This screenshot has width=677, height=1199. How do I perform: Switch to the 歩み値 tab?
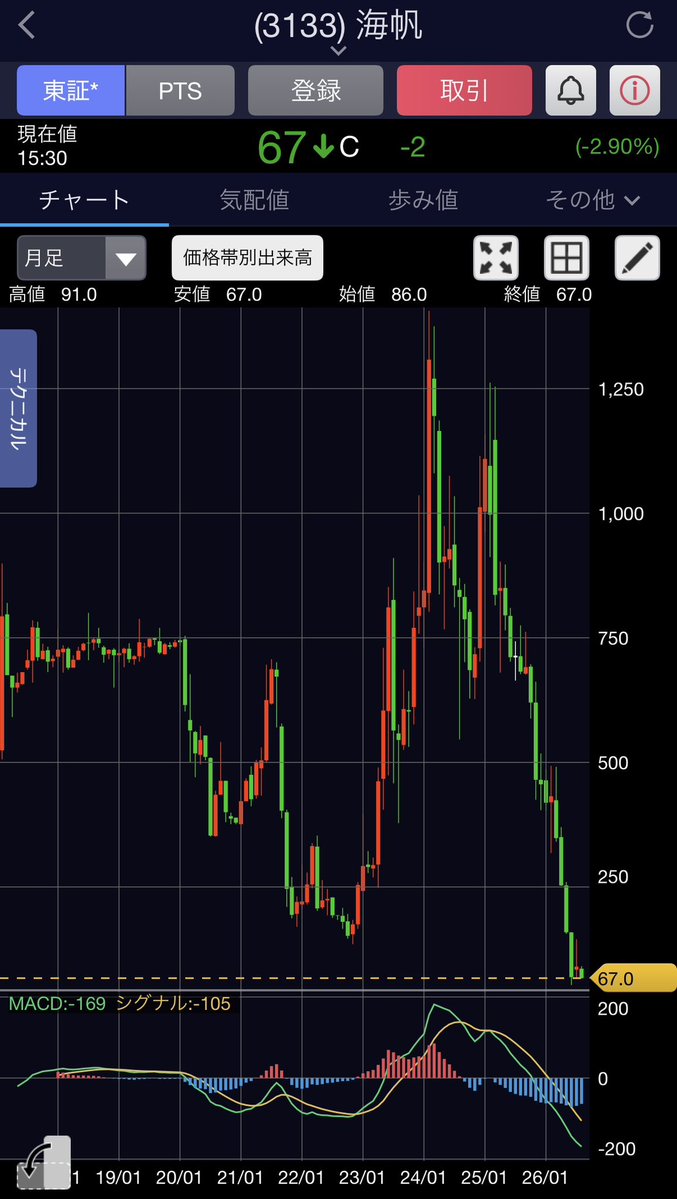[423, 200]
